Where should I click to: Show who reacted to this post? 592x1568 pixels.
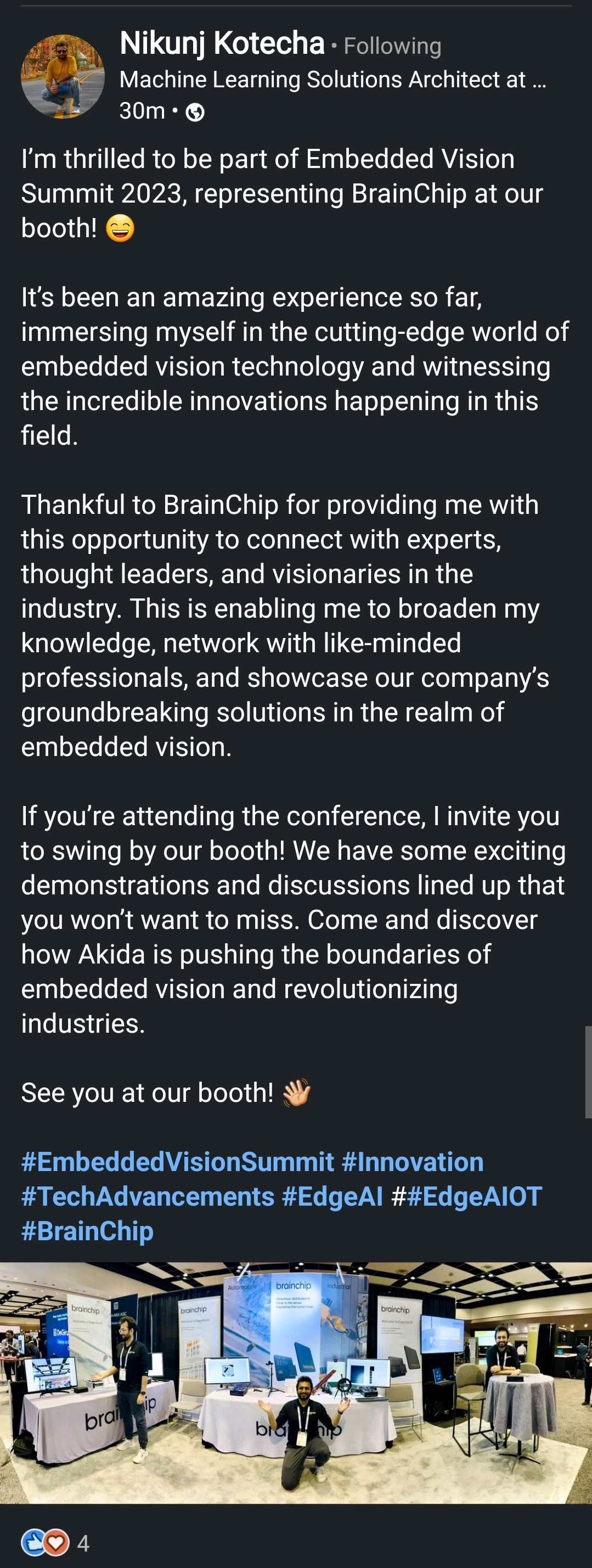pyautogui.click(x=55, y=1542)
